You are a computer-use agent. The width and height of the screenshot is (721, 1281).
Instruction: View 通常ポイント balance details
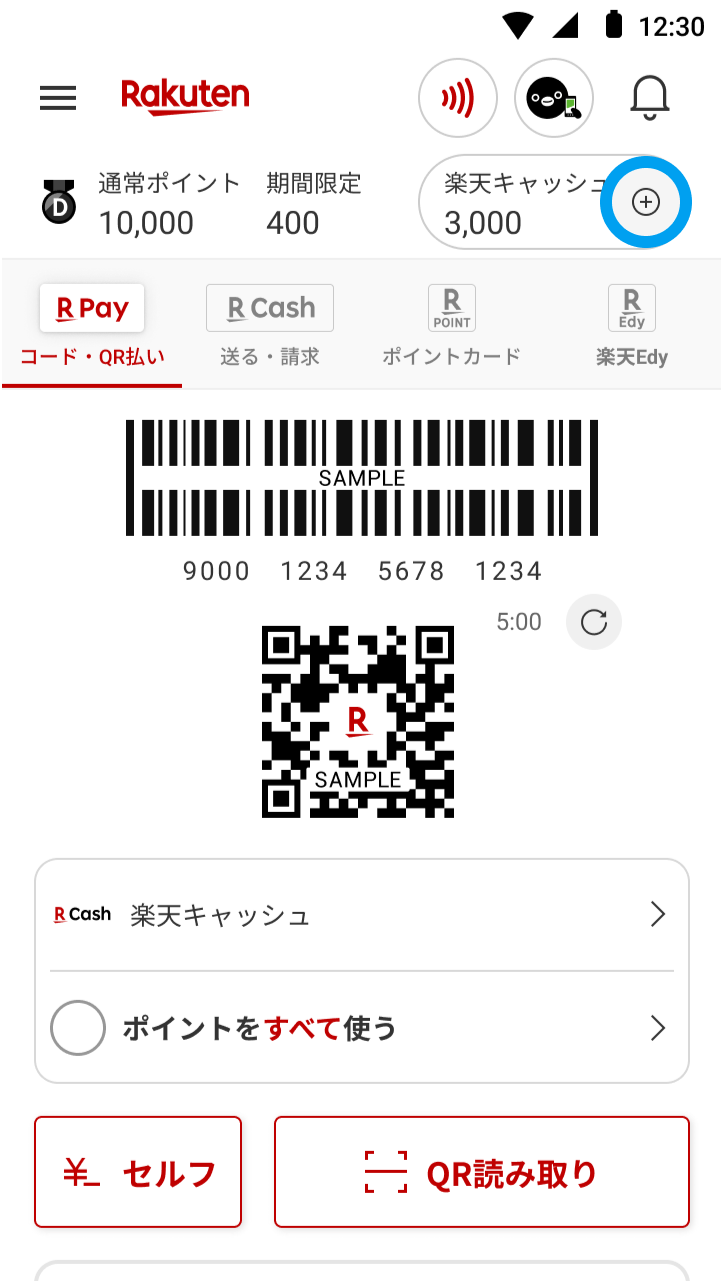tap(169, 204)
